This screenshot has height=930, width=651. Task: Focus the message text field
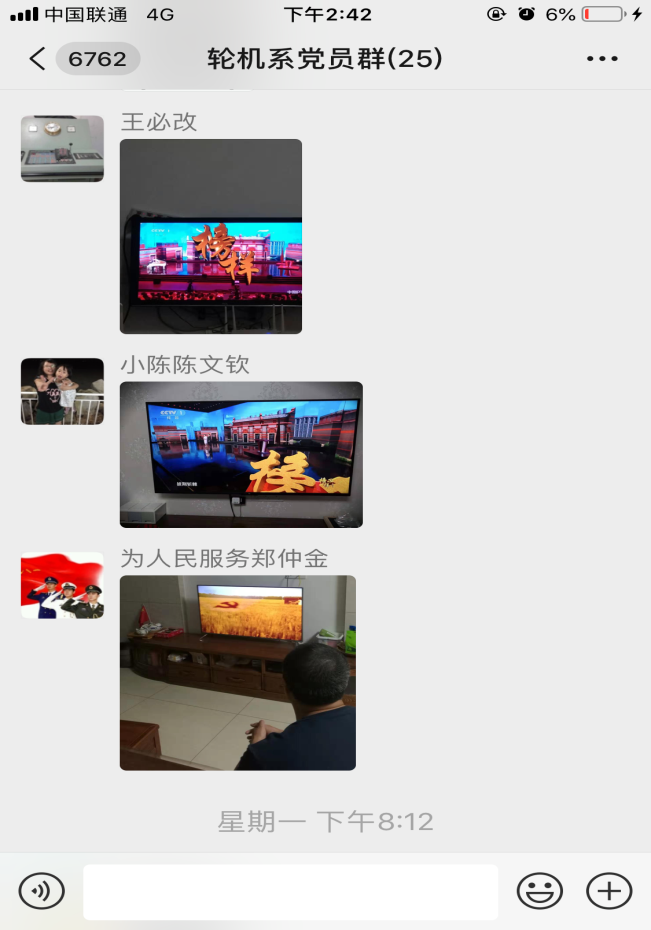(290, 891)
